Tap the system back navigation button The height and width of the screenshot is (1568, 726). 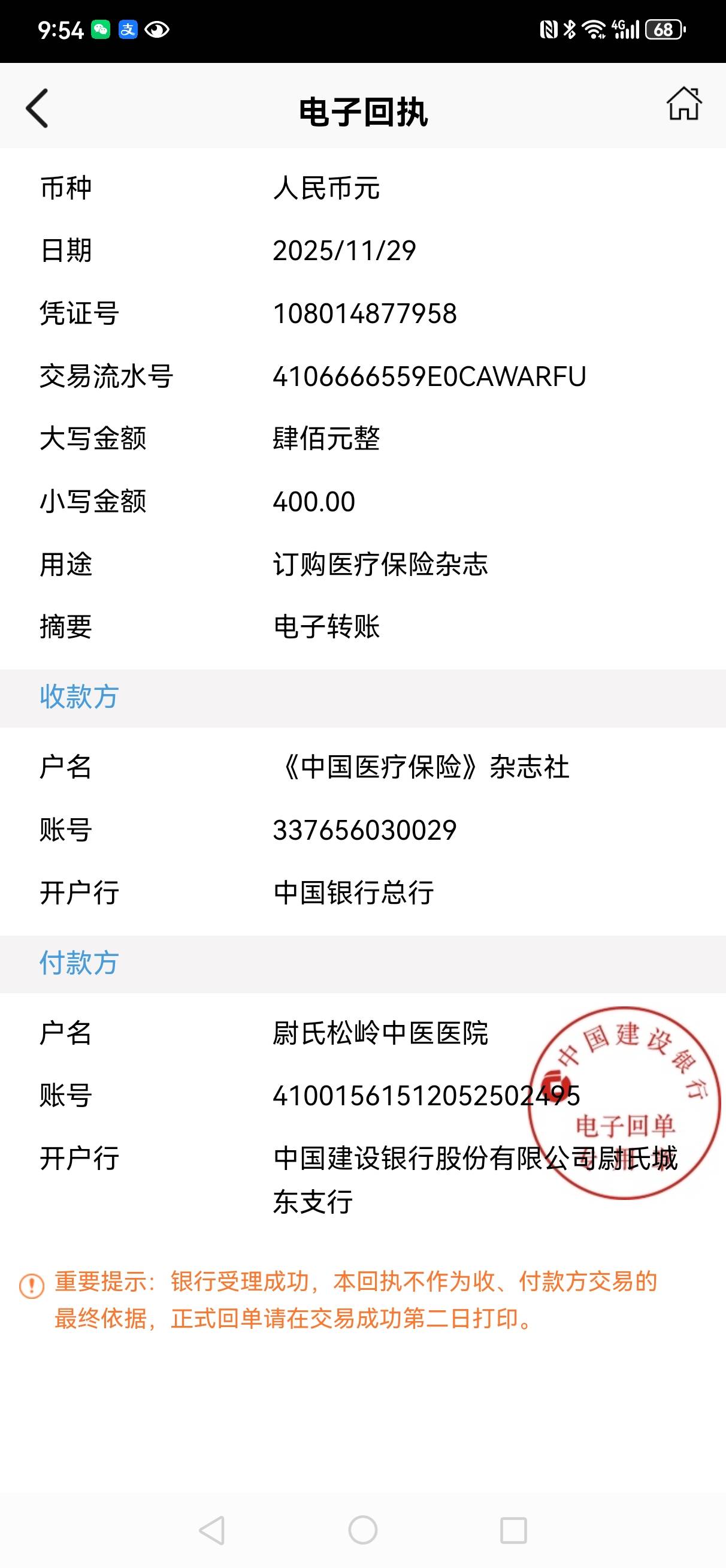212,1530
